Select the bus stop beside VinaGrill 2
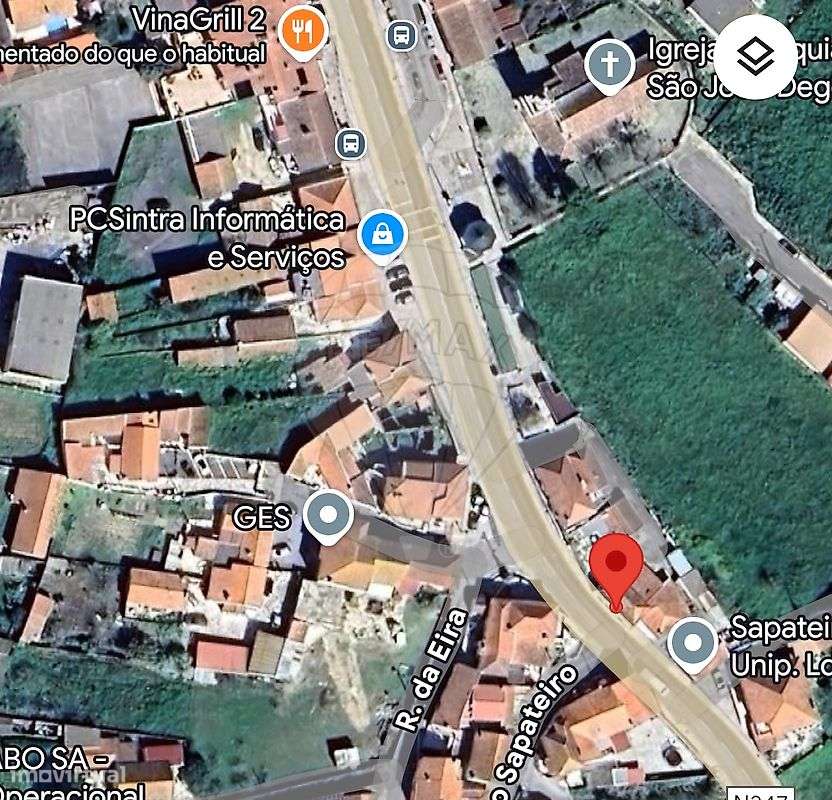Viewport: 832px width, 800px height. (401, 36)
